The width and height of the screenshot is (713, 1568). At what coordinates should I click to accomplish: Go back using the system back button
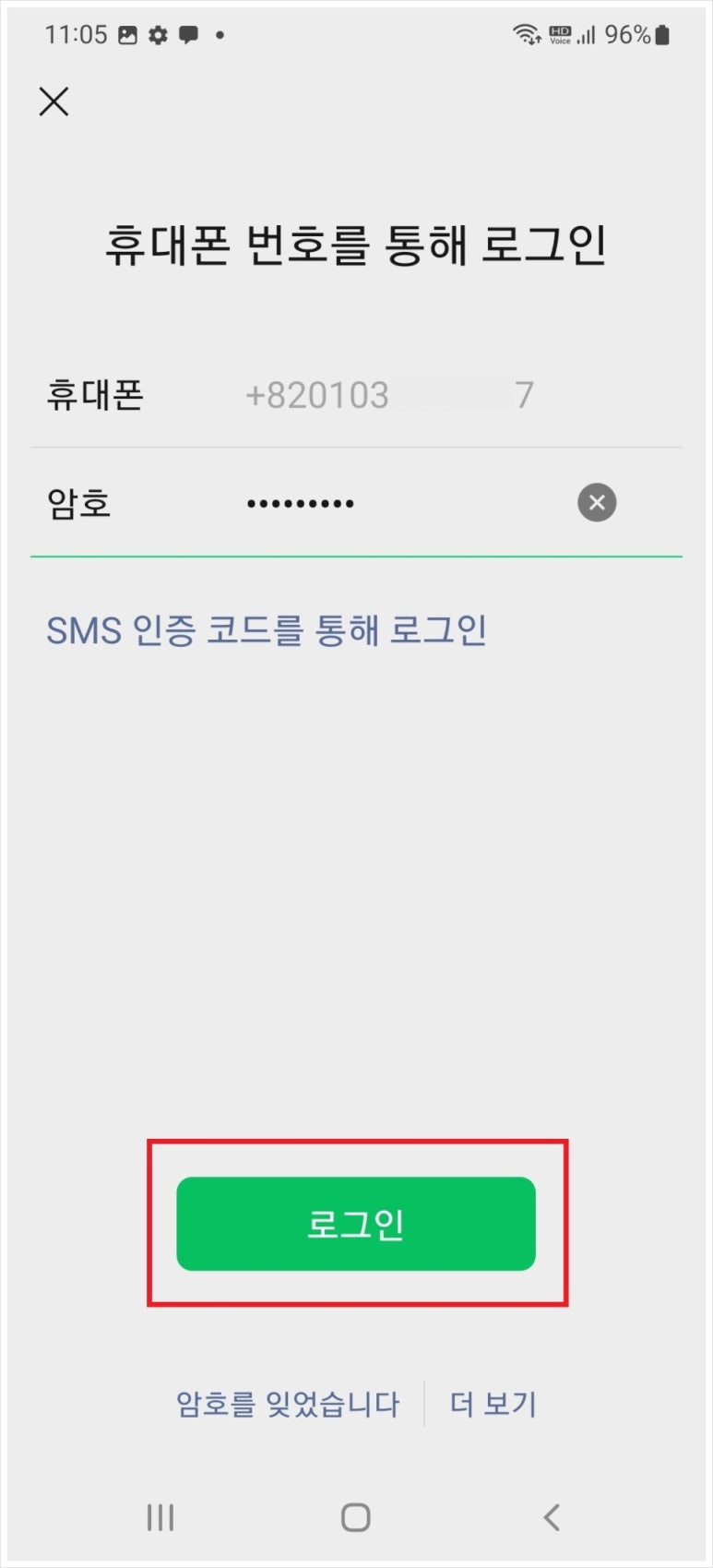tap(552, 1517)
